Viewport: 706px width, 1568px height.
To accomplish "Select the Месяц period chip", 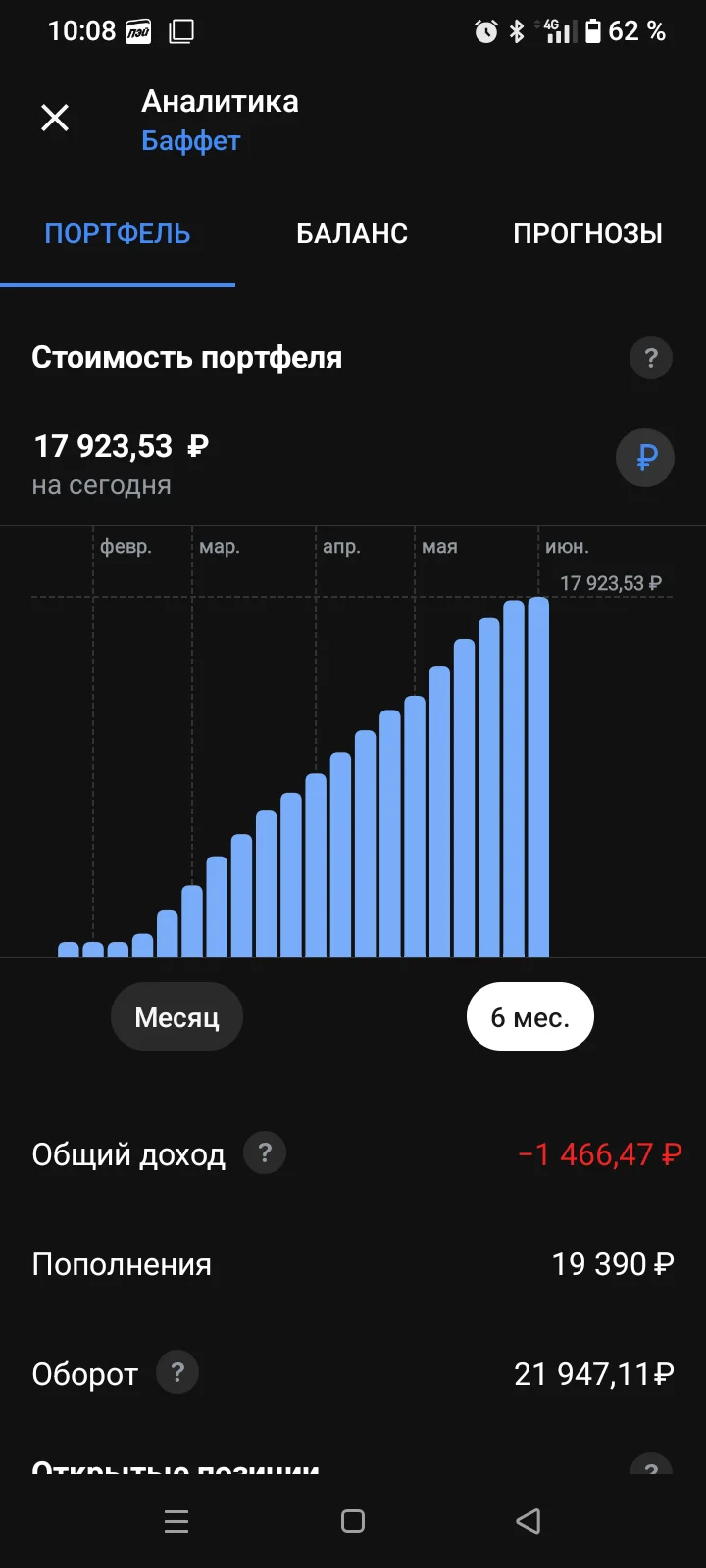I will [176, 1017].
